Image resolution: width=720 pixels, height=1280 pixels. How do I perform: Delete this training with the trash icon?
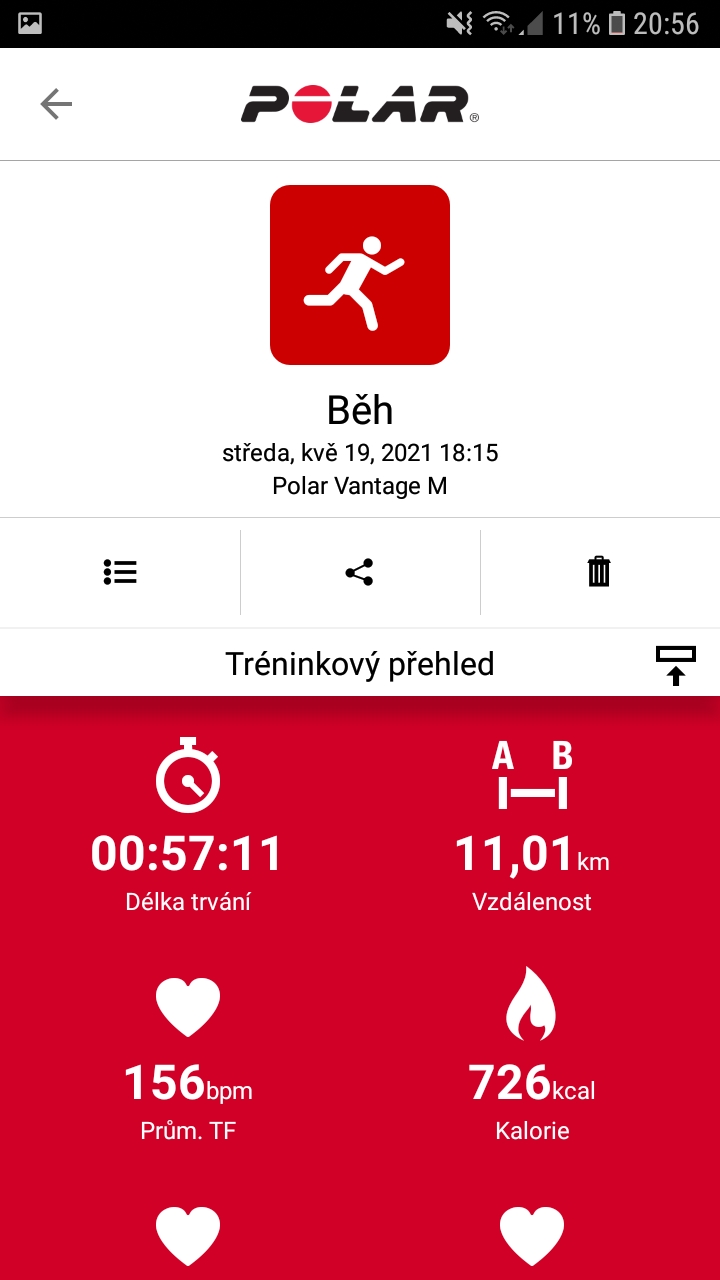pyautogui.click(x=599, y=572)
